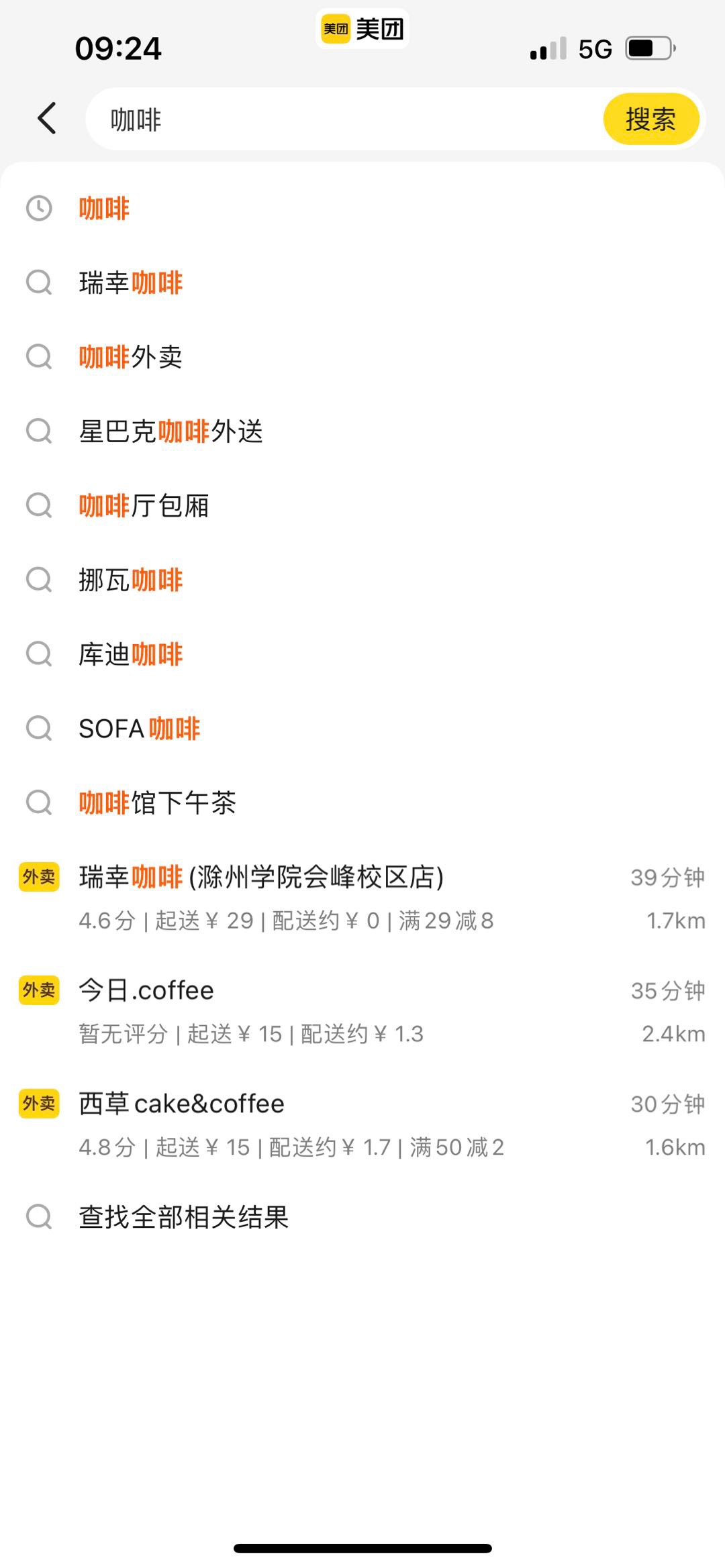Select the 咖啡外卖 suggestion
Image resolution: width=725 pixels, height=1568 pixels.
362,357
